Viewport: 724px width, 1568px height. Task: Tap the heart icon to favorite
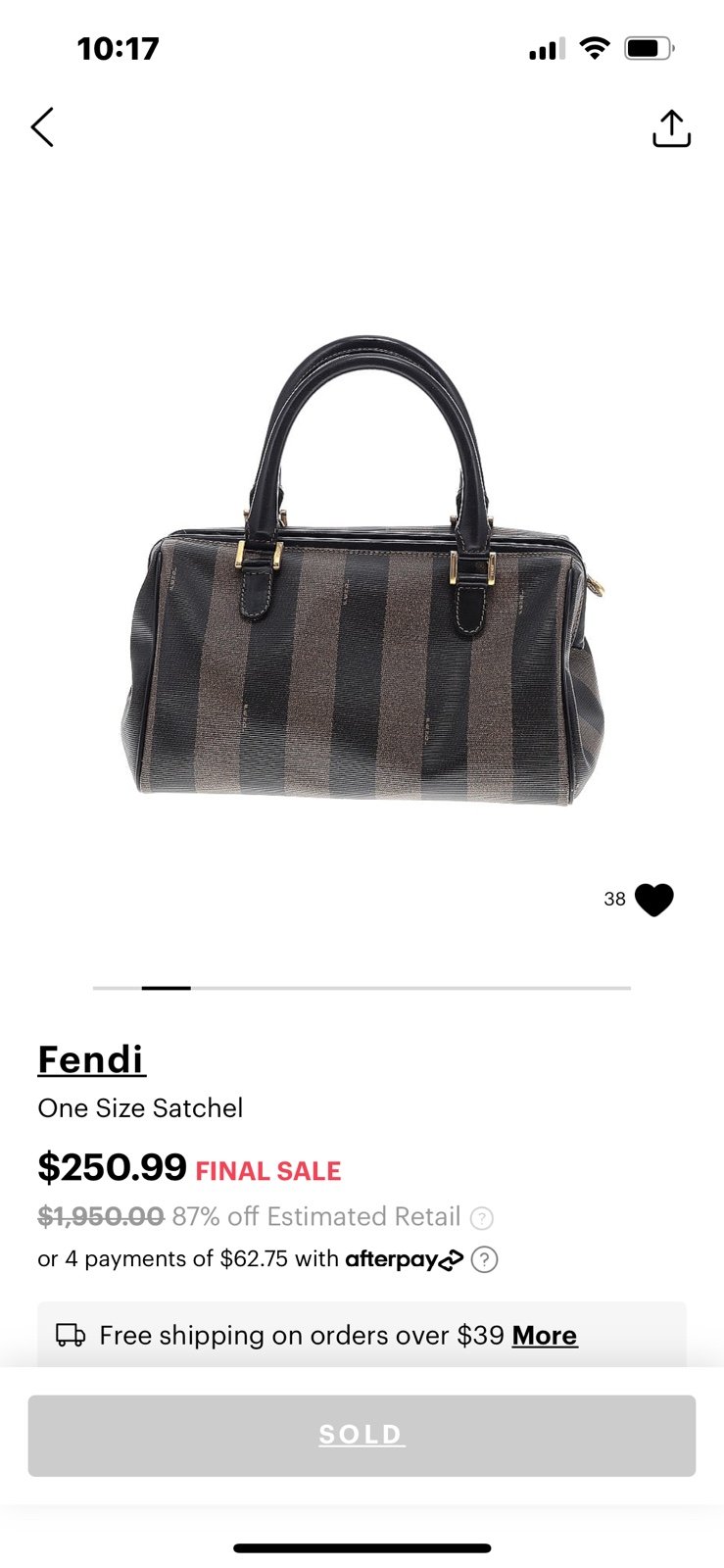653,900
